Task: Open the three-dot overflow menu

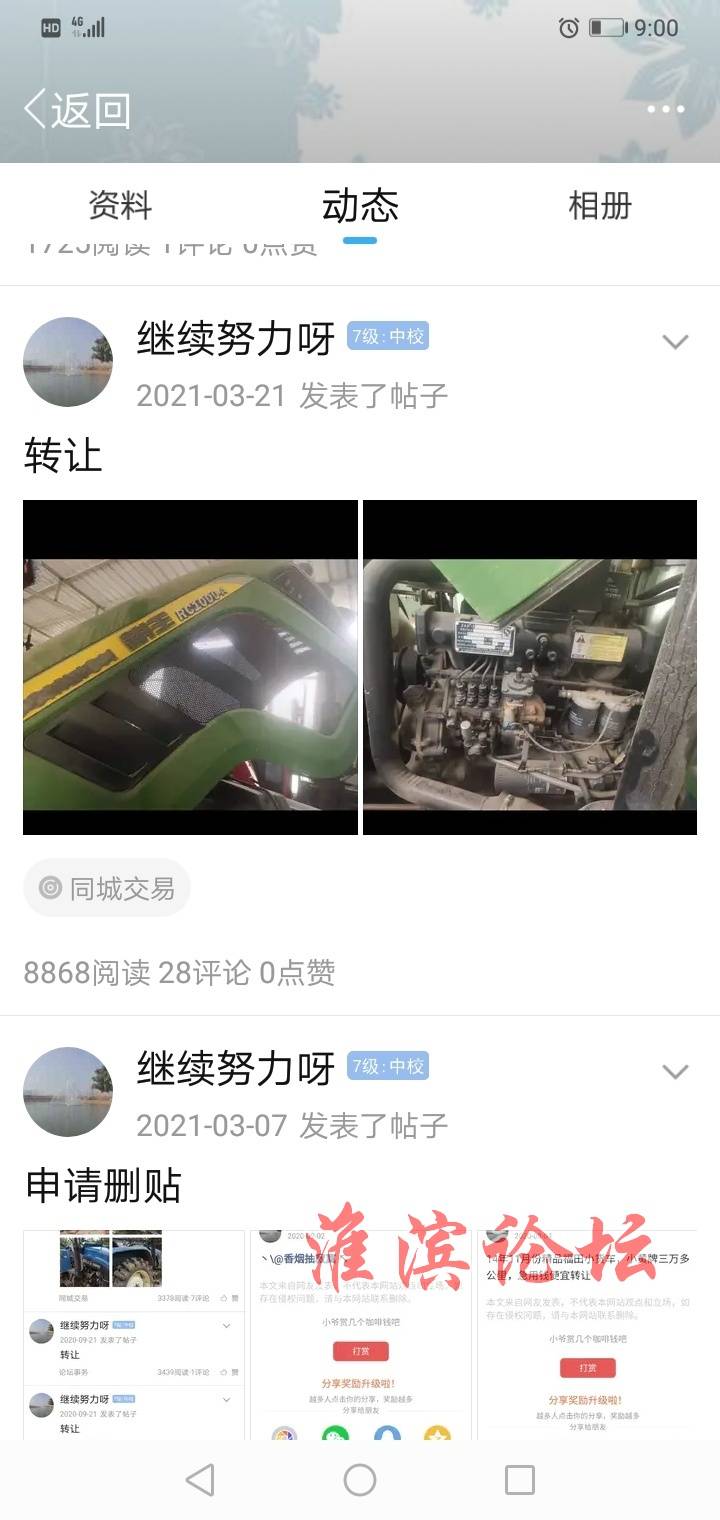Action: pyautogui.click(x=665, y=109)
